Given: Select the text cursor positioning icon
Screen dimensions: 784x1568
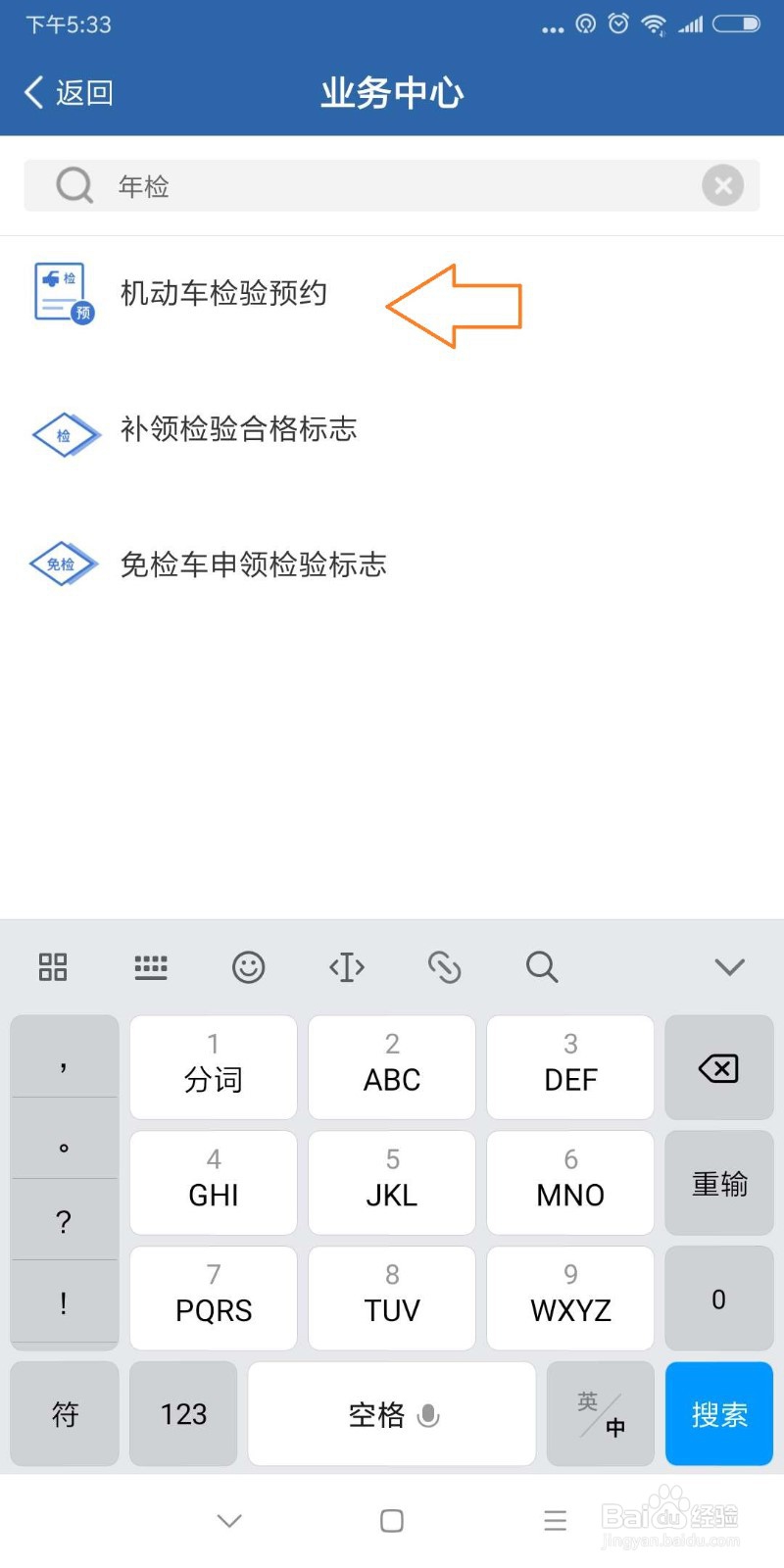Looking at the screenshot, I should [x=346, y=967].
